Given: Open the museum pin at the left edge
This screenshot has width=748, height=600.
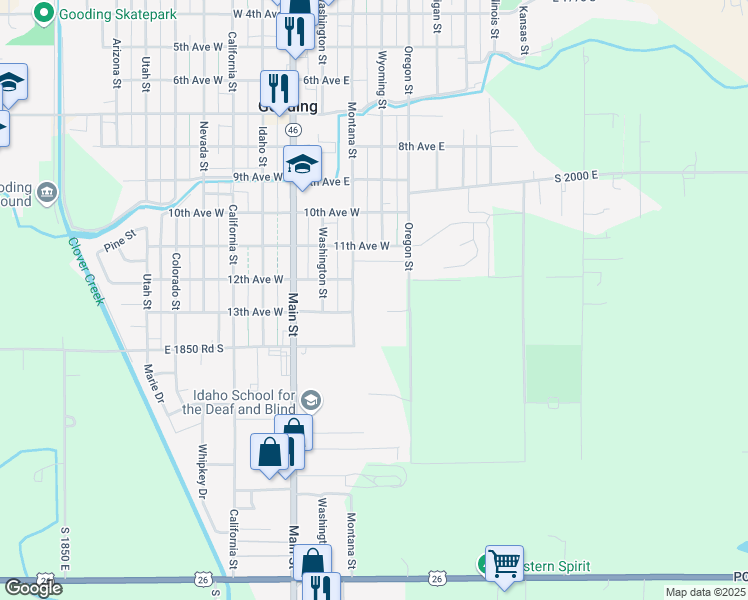Looking at the screenshot, I should (x=47, y=194).
